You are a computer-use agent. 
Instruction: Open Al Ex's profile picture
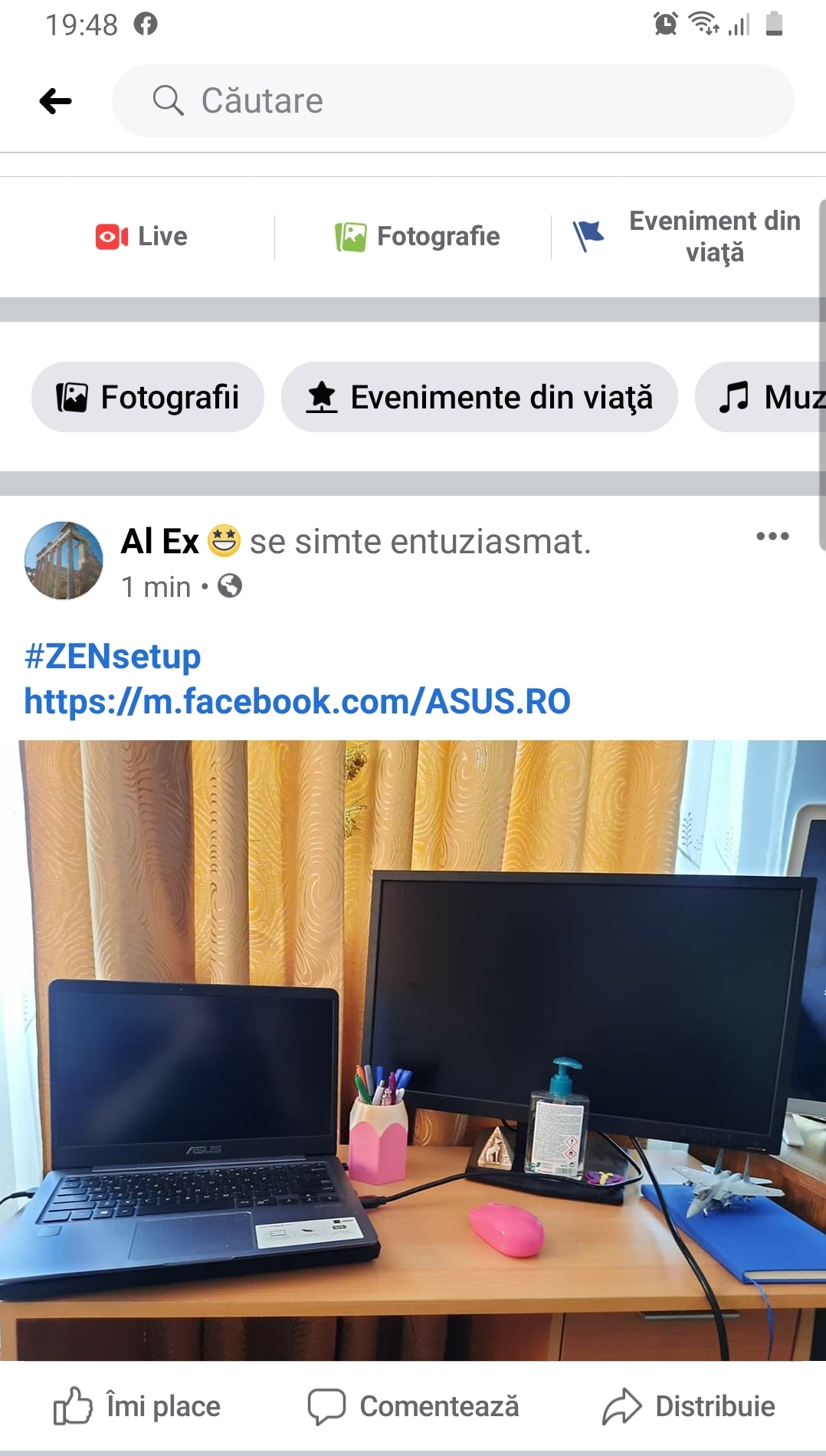point(64,560)
